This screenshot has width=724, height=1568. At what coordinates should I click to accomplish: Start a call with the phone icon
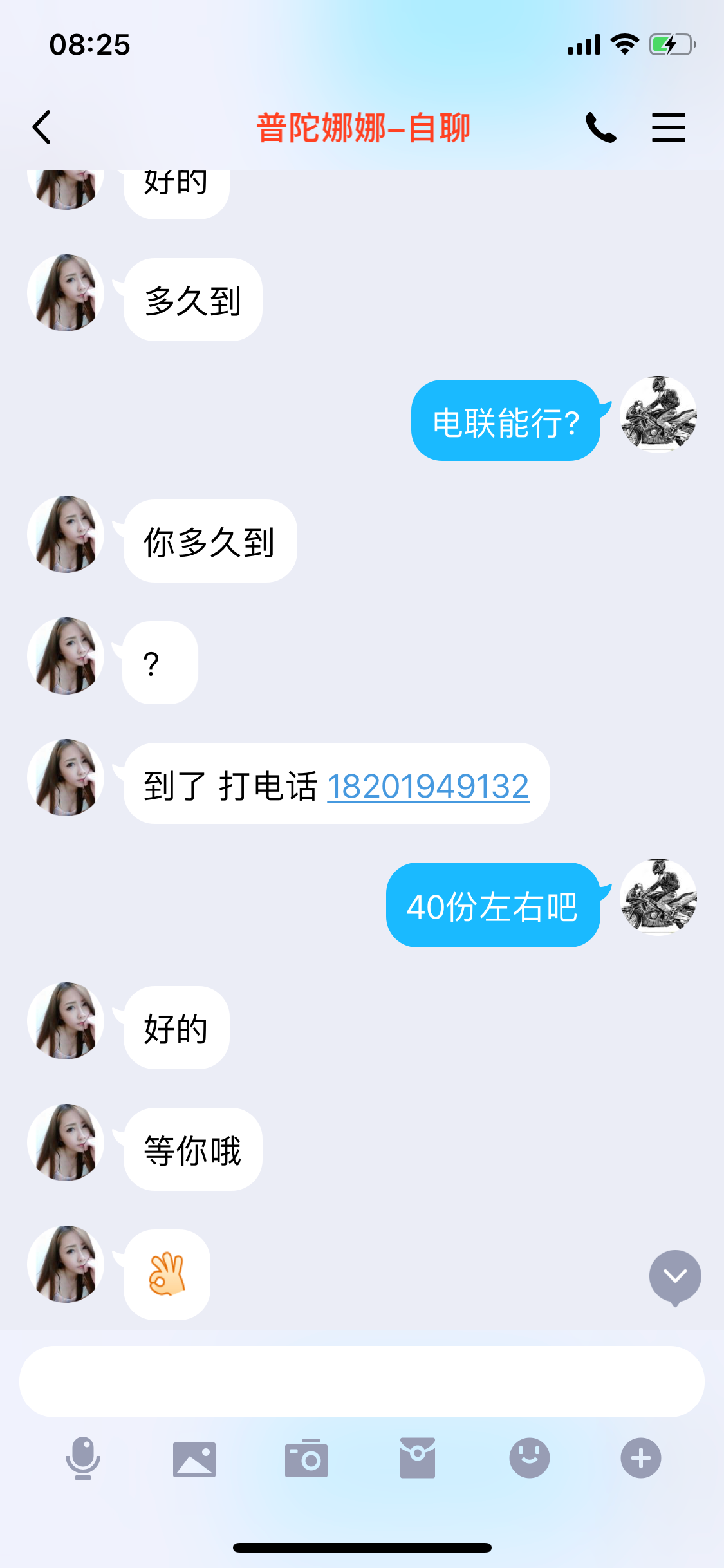click(602, 126)
